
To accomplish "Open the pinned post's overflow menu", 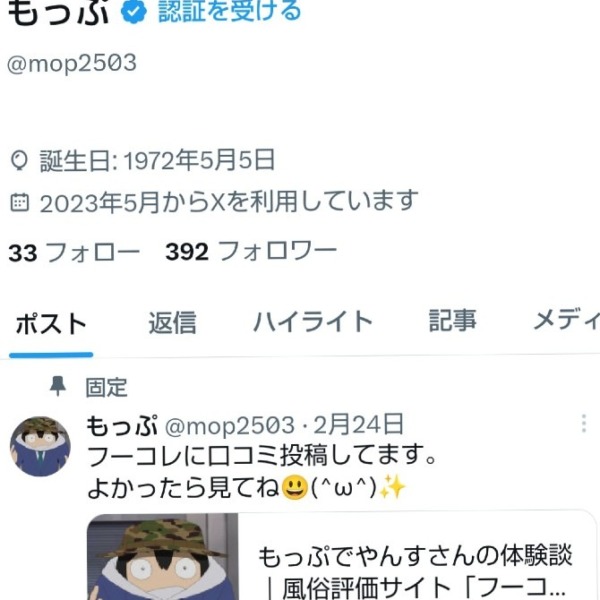I will (x=584, y=424).
